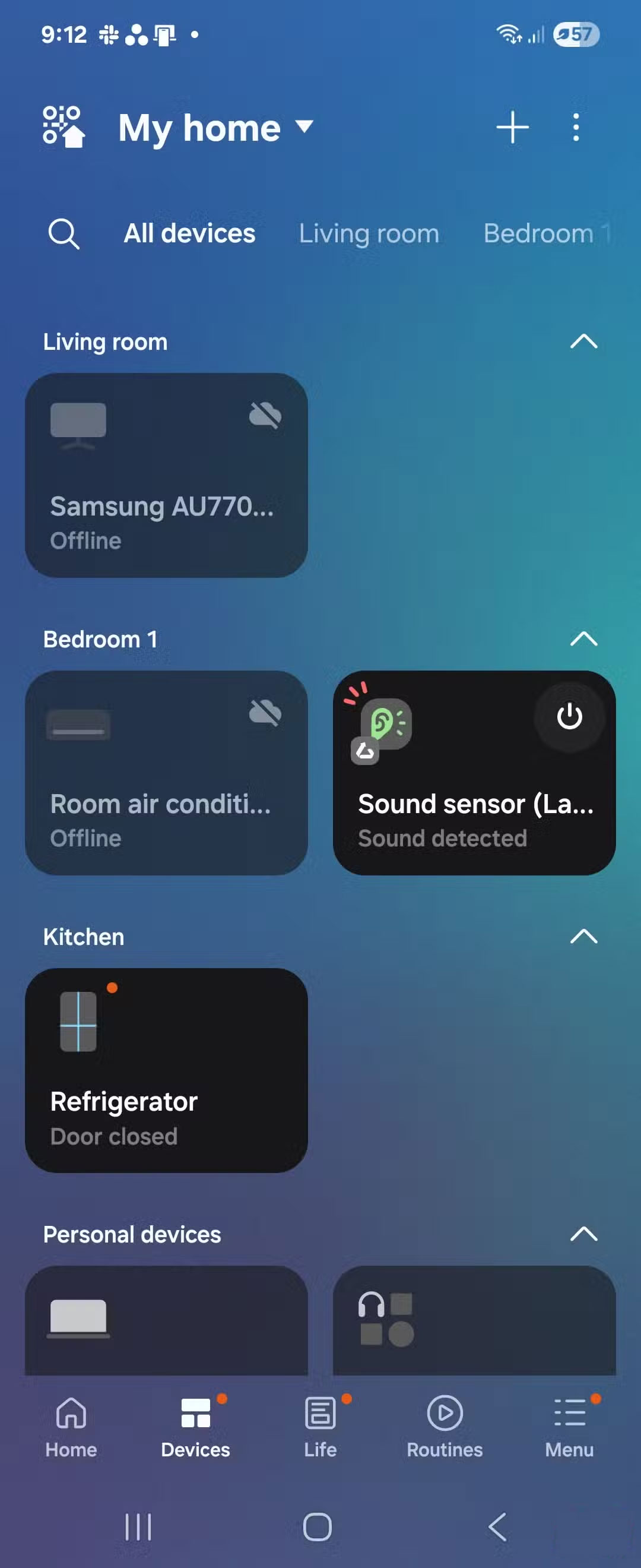The height and width of the screenshot is (1568, 641).
Task: Open the Room air conditioner card
Action: (166, 773)
